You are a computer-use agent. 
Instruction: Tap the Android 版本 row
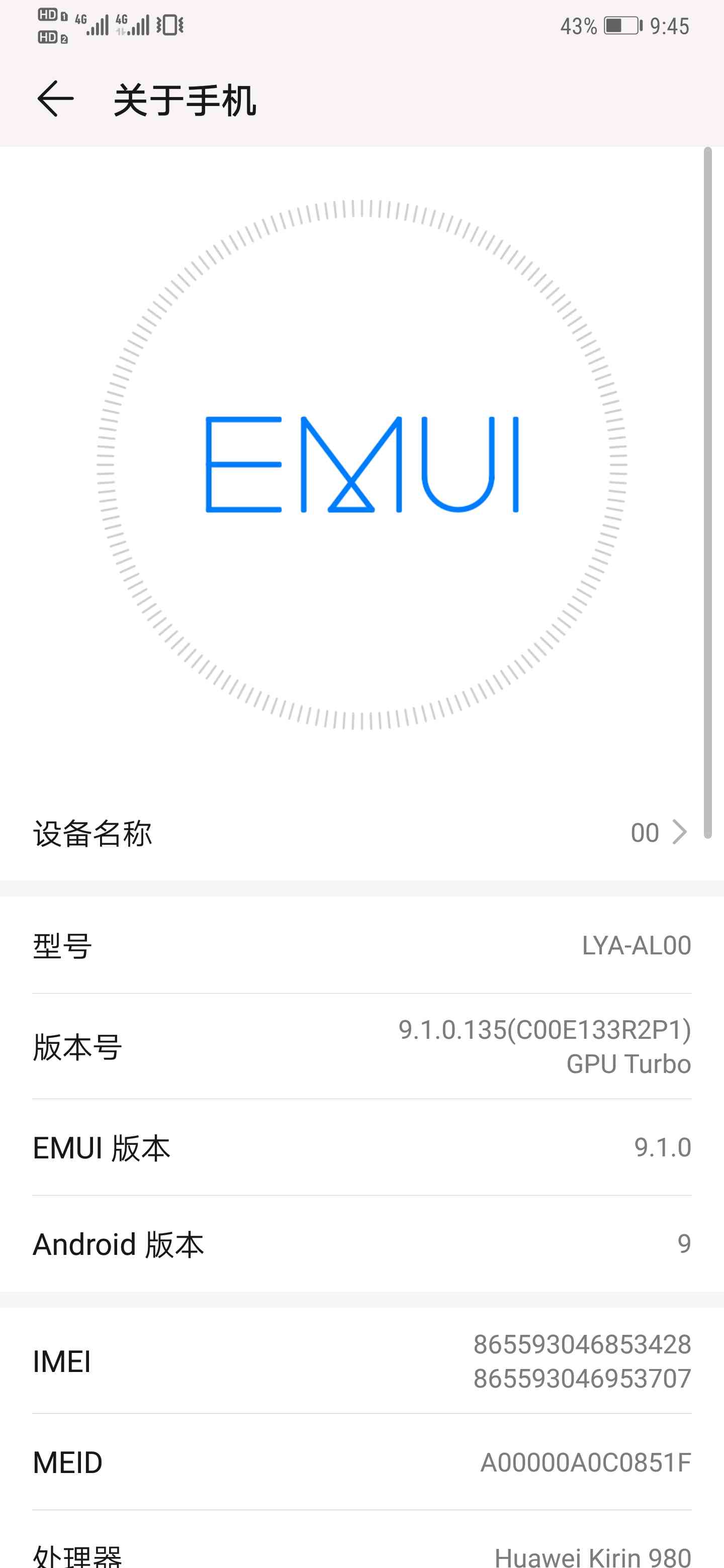point(361,1243)
